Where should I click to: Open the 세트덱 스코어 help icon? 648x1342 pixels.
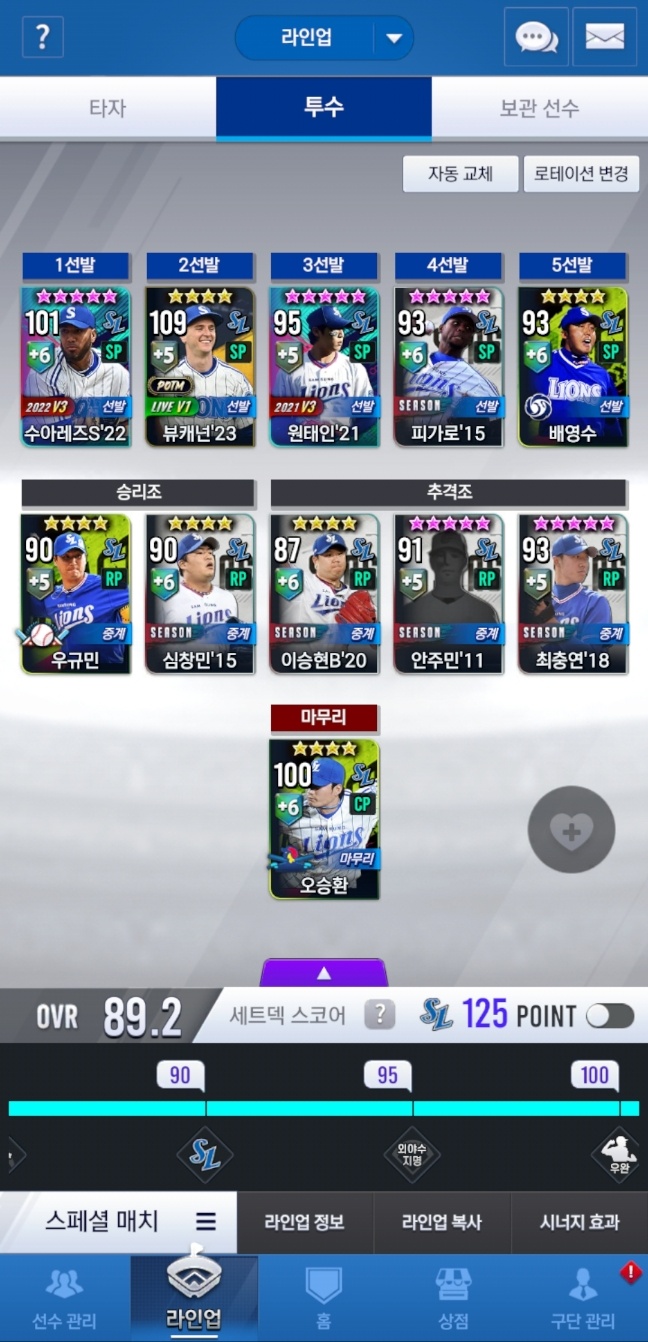click(x=379, y=1015)
